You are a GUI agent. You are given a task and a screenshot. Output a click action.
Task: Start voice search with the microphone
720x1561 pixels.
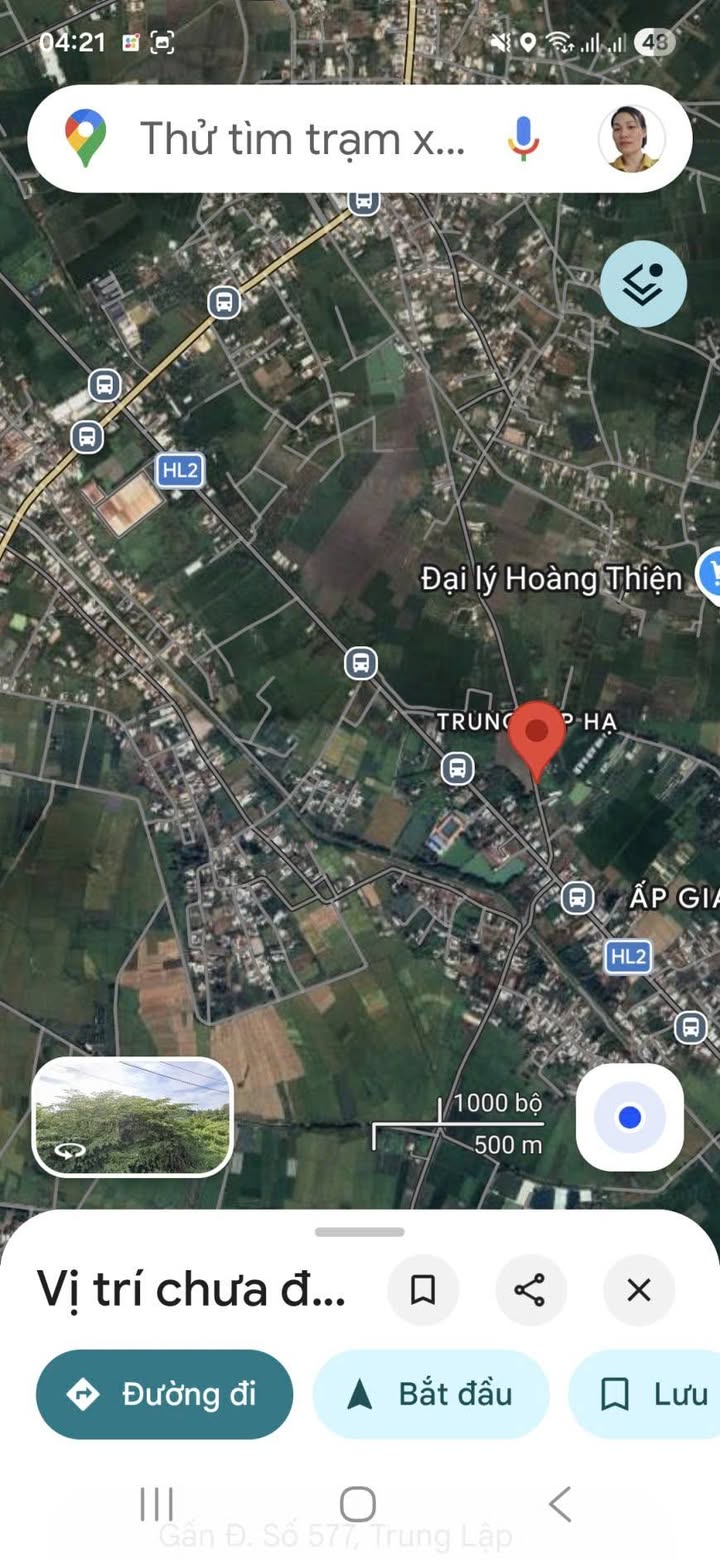pos(522,138)
